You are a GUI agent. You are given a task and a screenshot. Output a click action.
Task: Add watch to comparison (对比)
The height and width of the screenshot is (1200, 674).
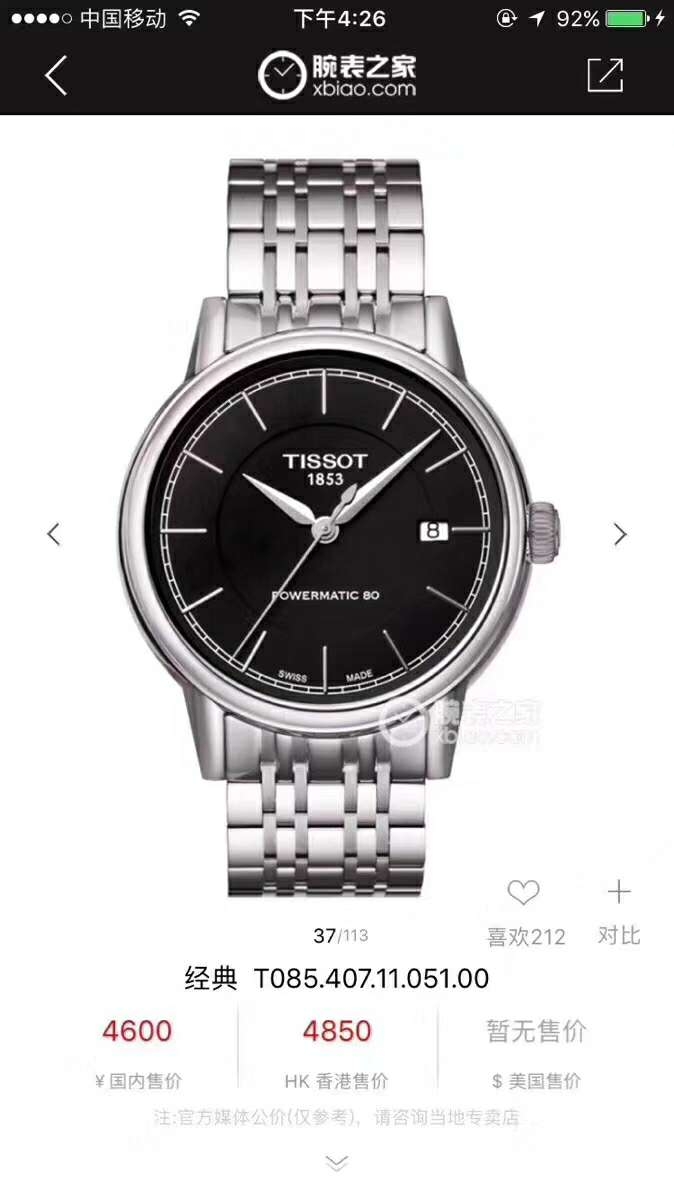tap(619, 892)
